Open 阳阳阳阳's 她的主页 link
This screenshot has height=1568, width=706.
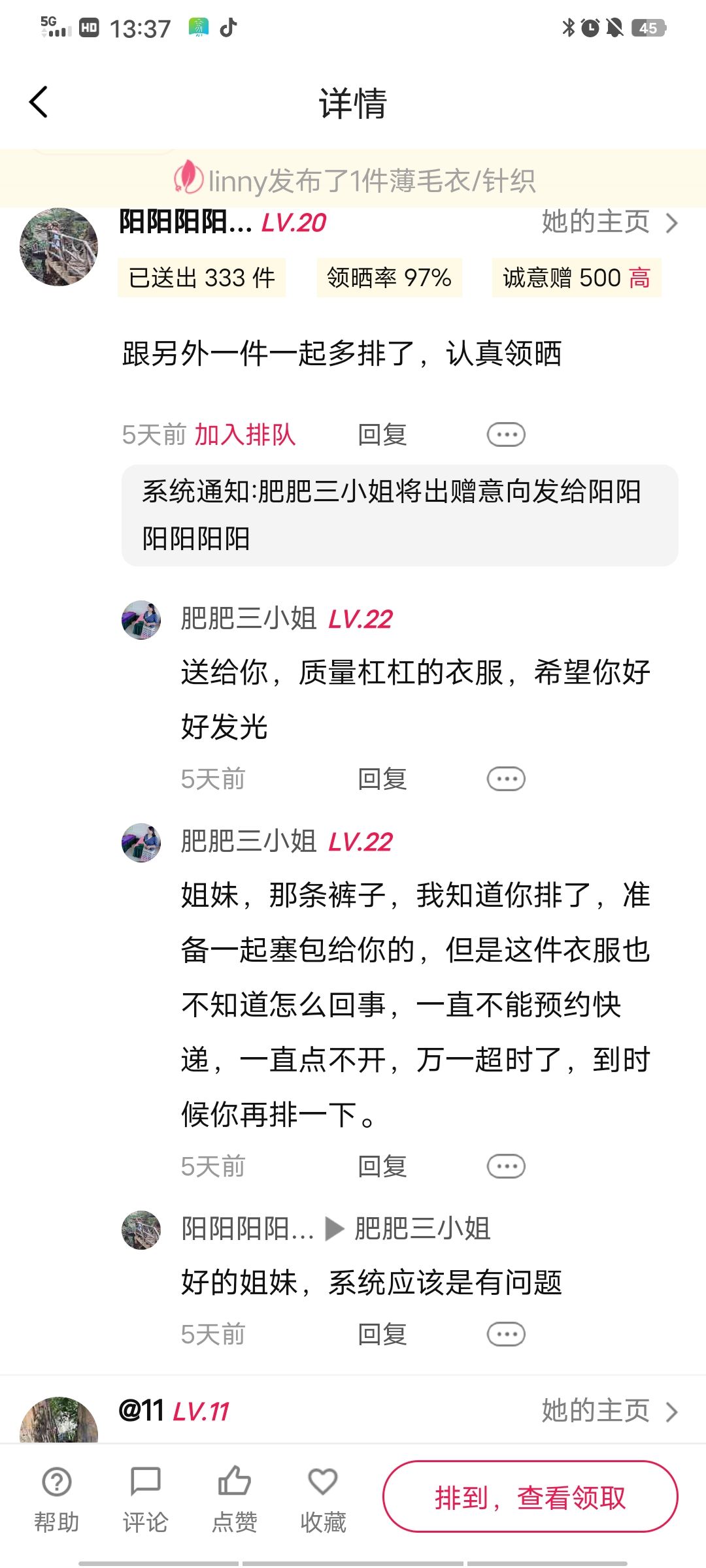click(x=609, y=222)
